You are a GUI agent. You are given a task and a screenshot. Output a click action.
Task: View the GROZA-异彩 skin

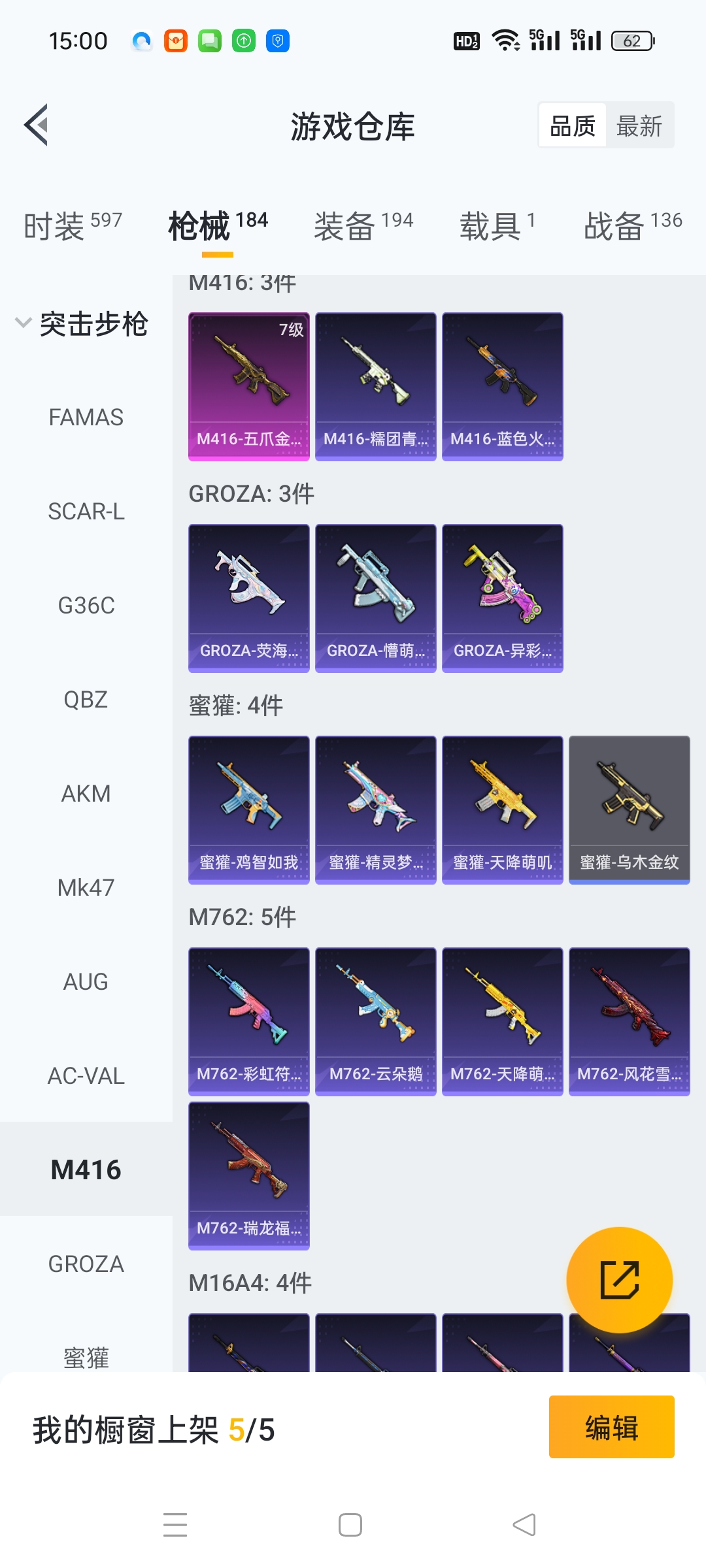[503, 598]
